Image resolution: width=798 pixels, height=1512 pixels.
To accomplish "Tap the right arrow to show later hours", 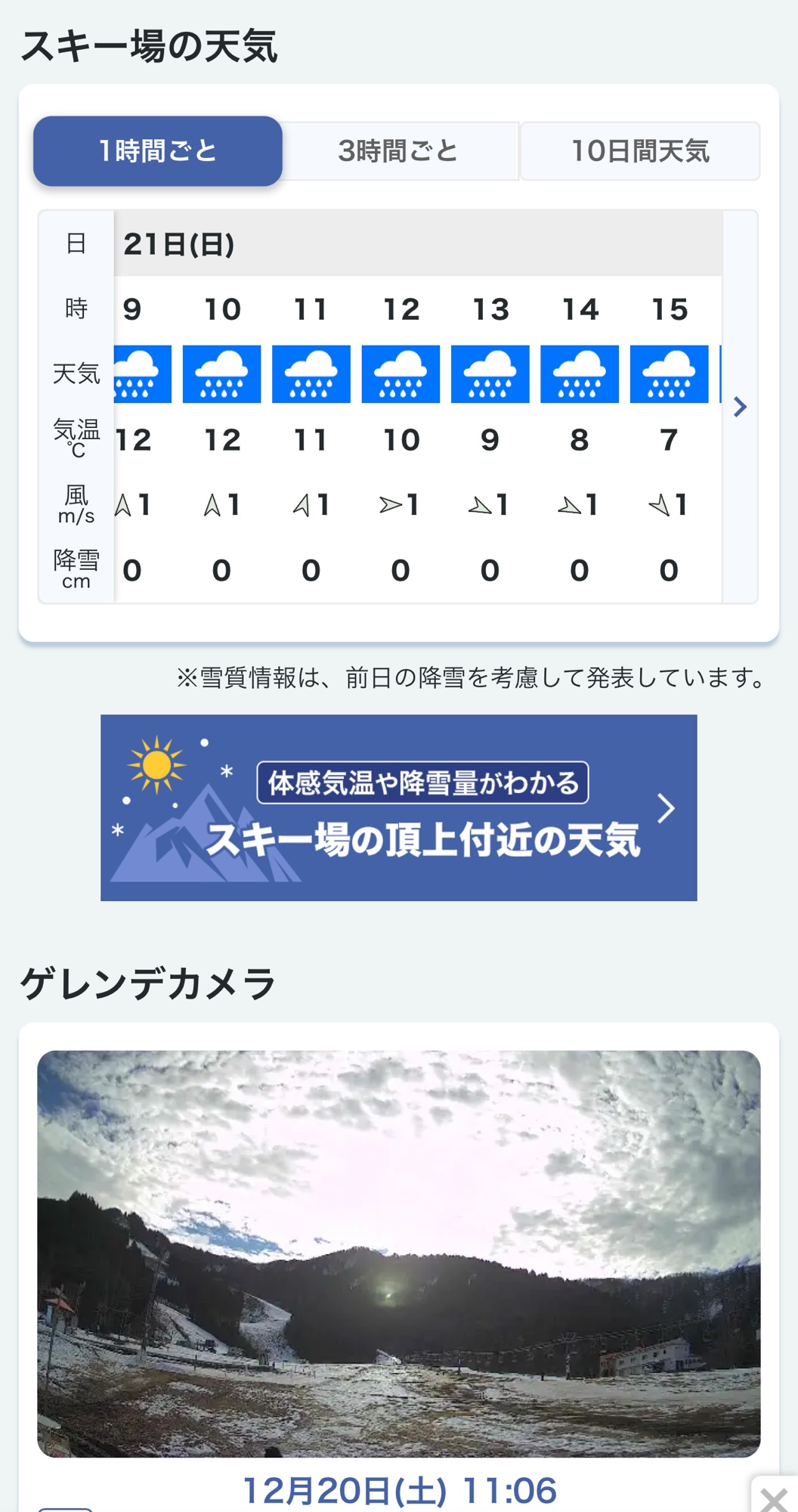I will (740, 407).
